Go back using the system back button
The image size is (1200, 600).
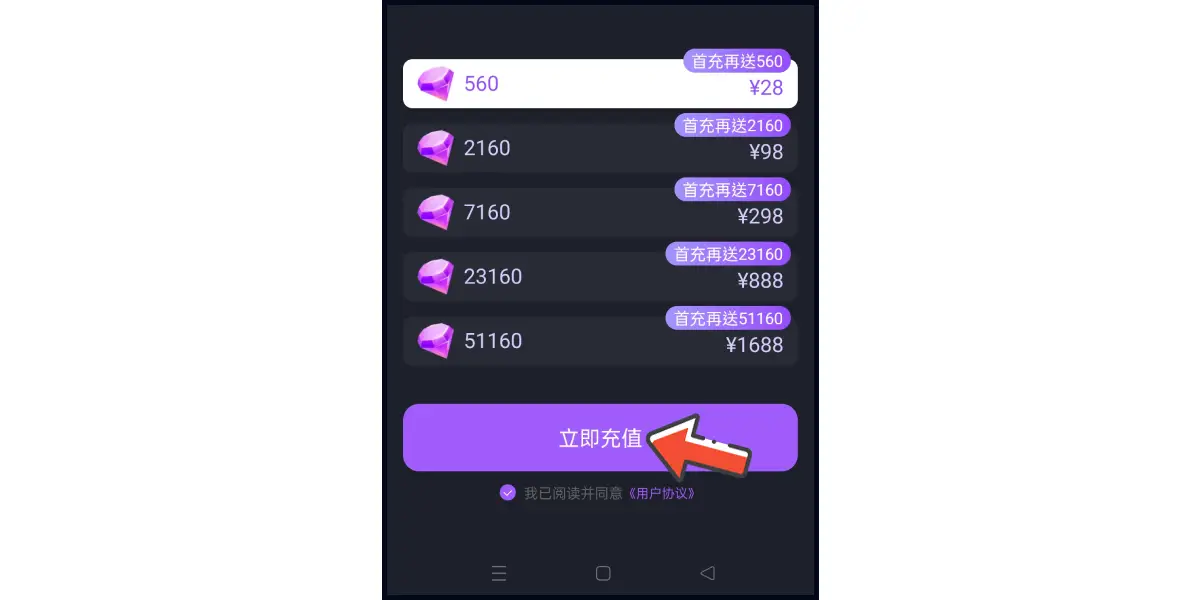(x=707, y=573)
